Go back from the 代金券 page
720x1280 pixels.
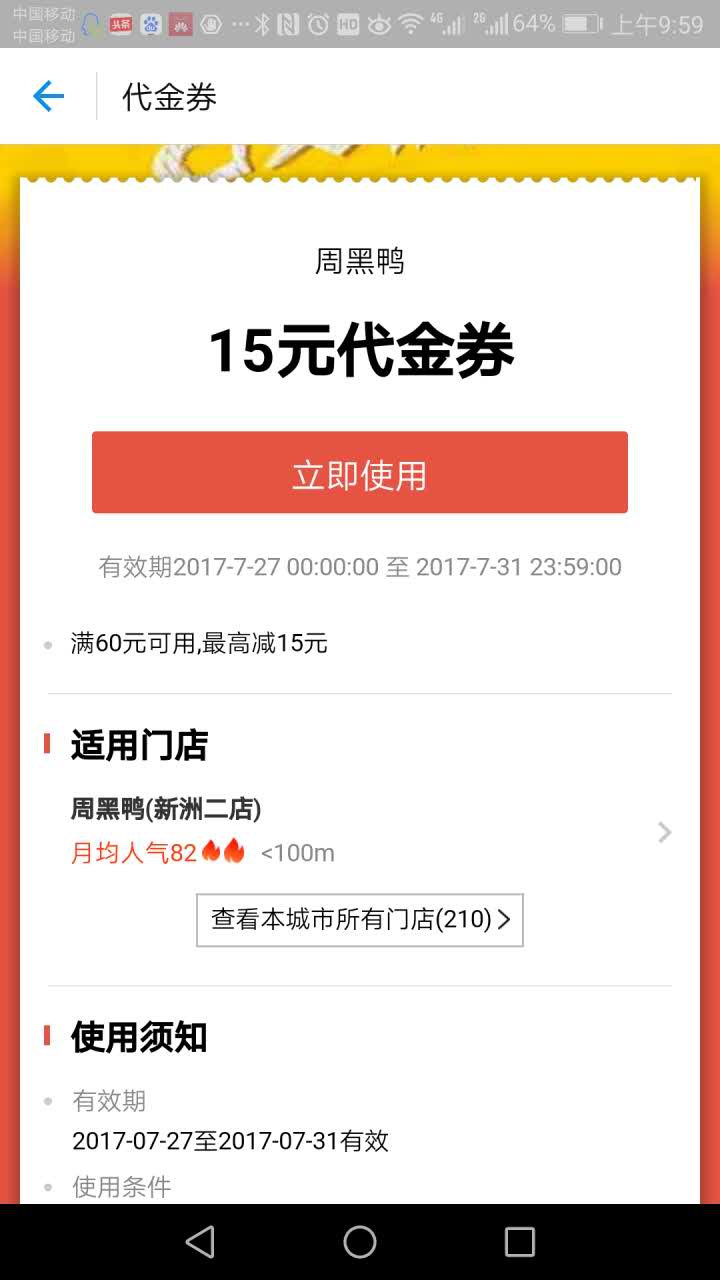[x=48, y=96]
